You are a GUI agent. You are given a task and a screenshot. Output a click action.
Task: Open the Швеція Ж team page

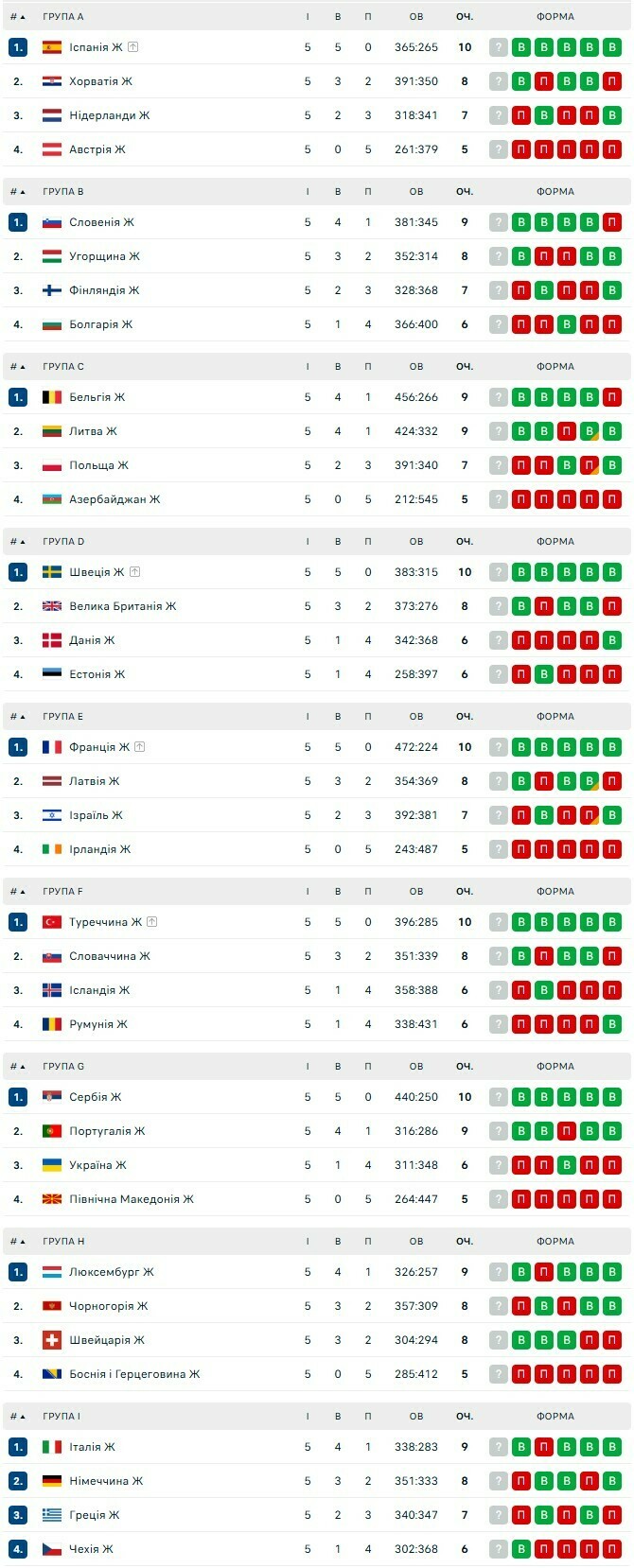point(97,572)
